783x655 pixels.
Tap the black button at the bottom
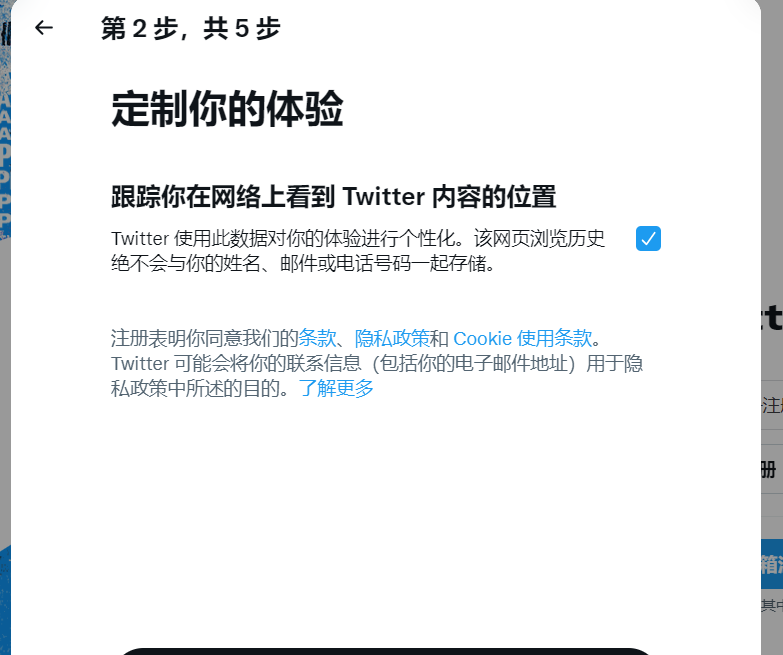click(385, 648)
